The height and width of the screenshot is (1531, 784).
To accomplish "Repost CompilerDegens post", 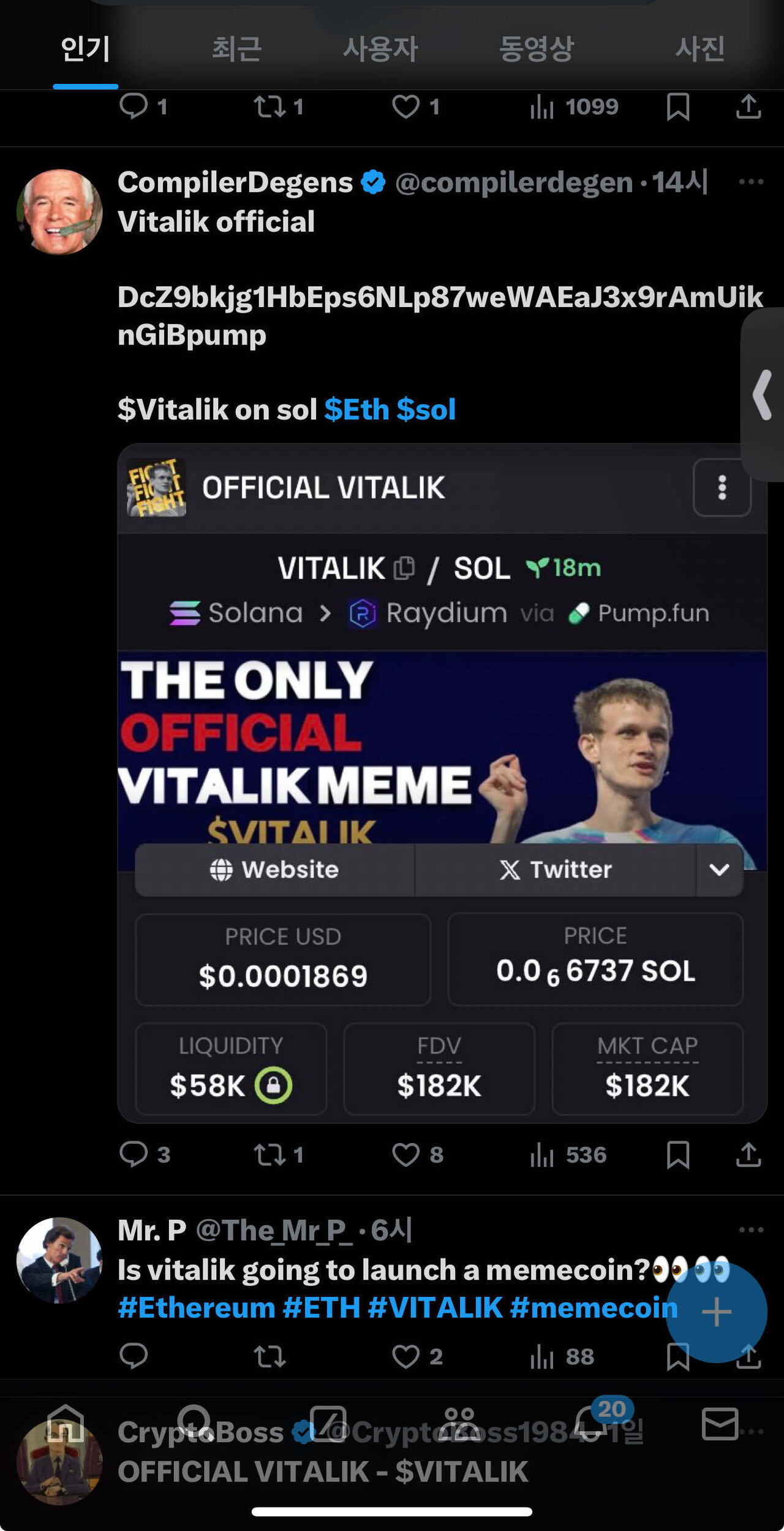I will (270, 1154).
